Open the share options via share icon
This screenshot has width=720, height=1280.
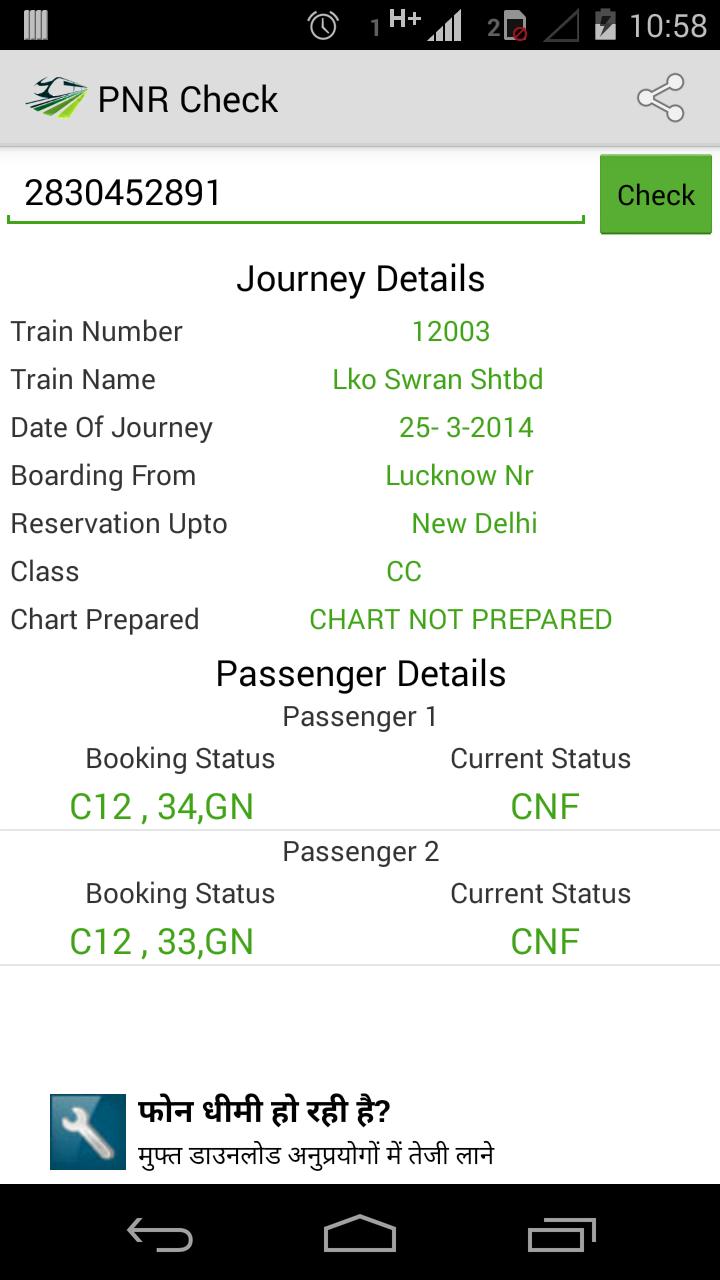[x=660, y=97]
